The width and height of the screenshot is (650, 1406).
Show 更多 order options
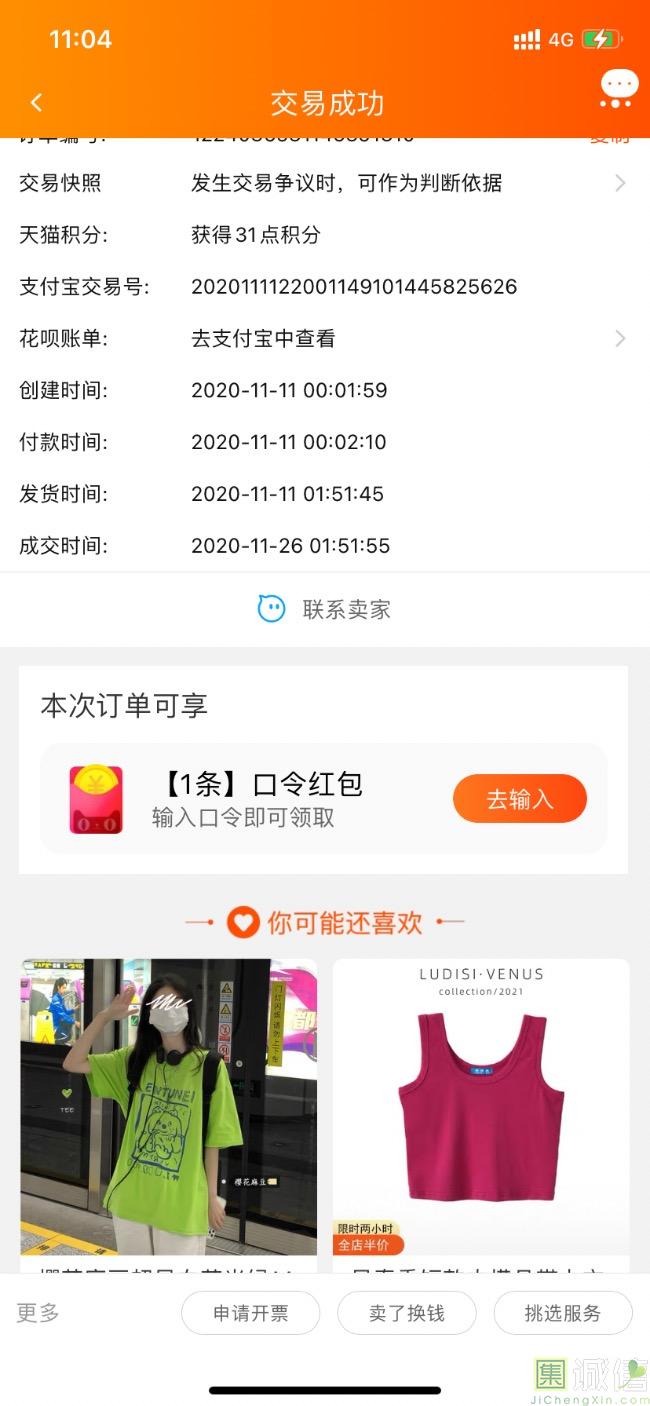[38, 1313]
